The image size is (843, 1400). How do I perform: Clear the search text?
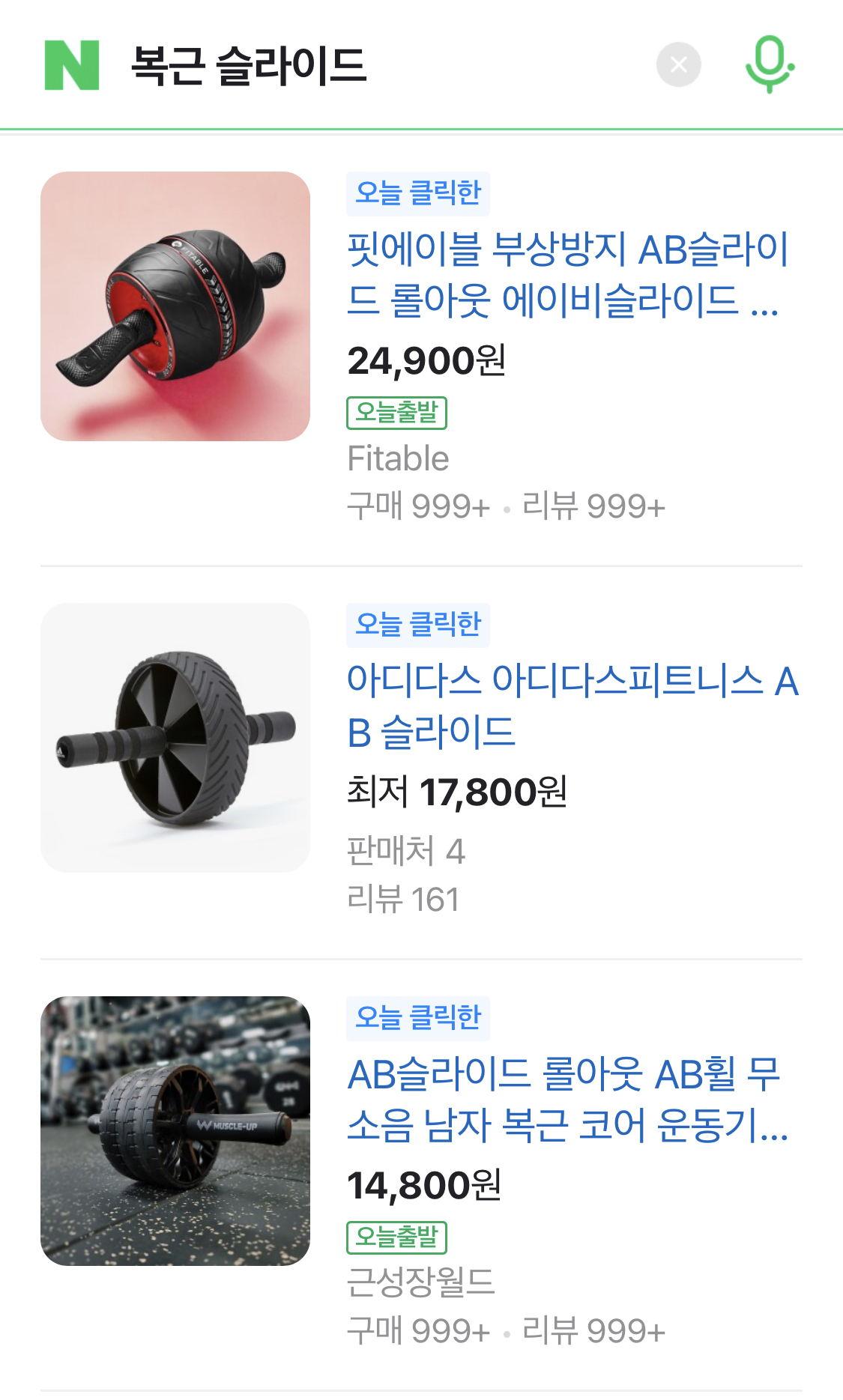pos(678,65)
